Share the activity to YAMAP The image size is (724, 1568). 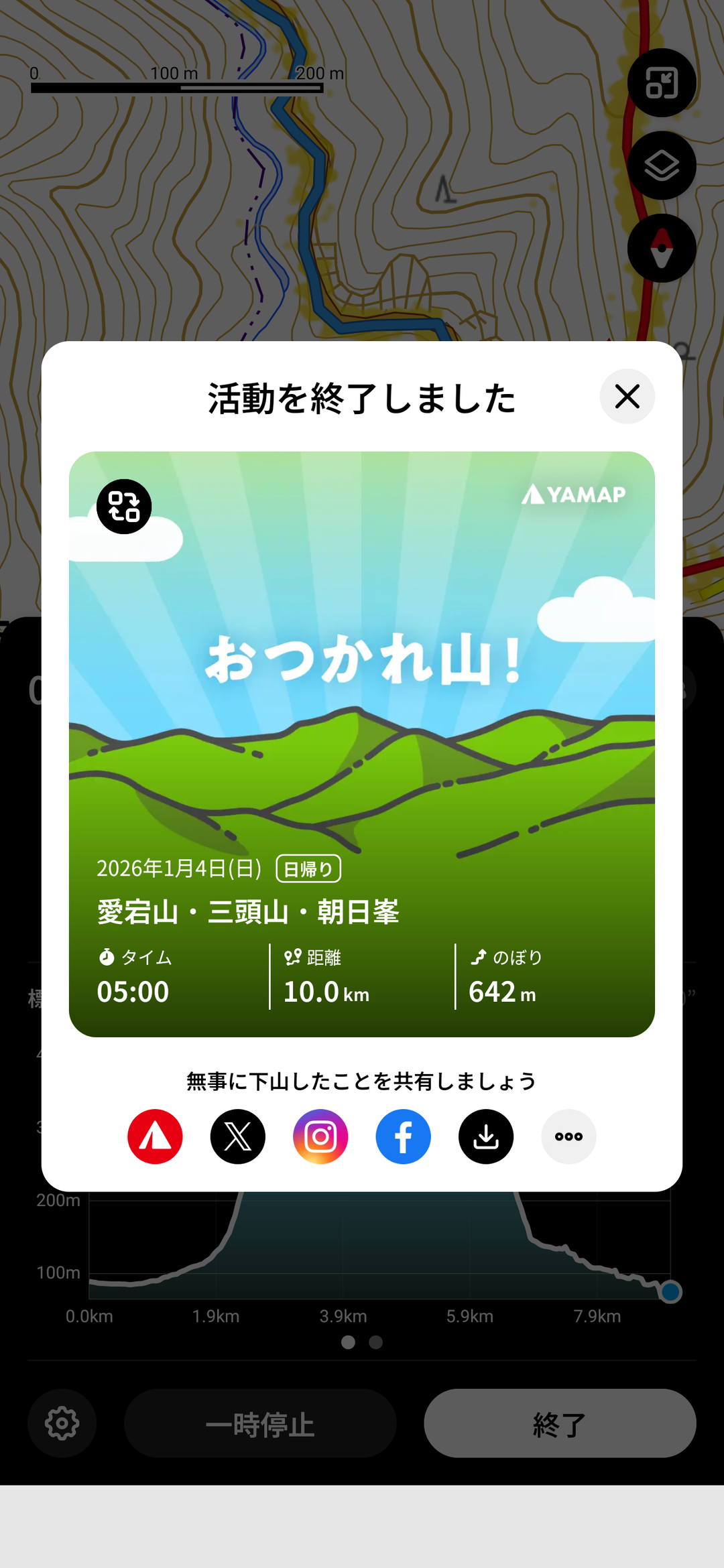(x=155, y=1136)
